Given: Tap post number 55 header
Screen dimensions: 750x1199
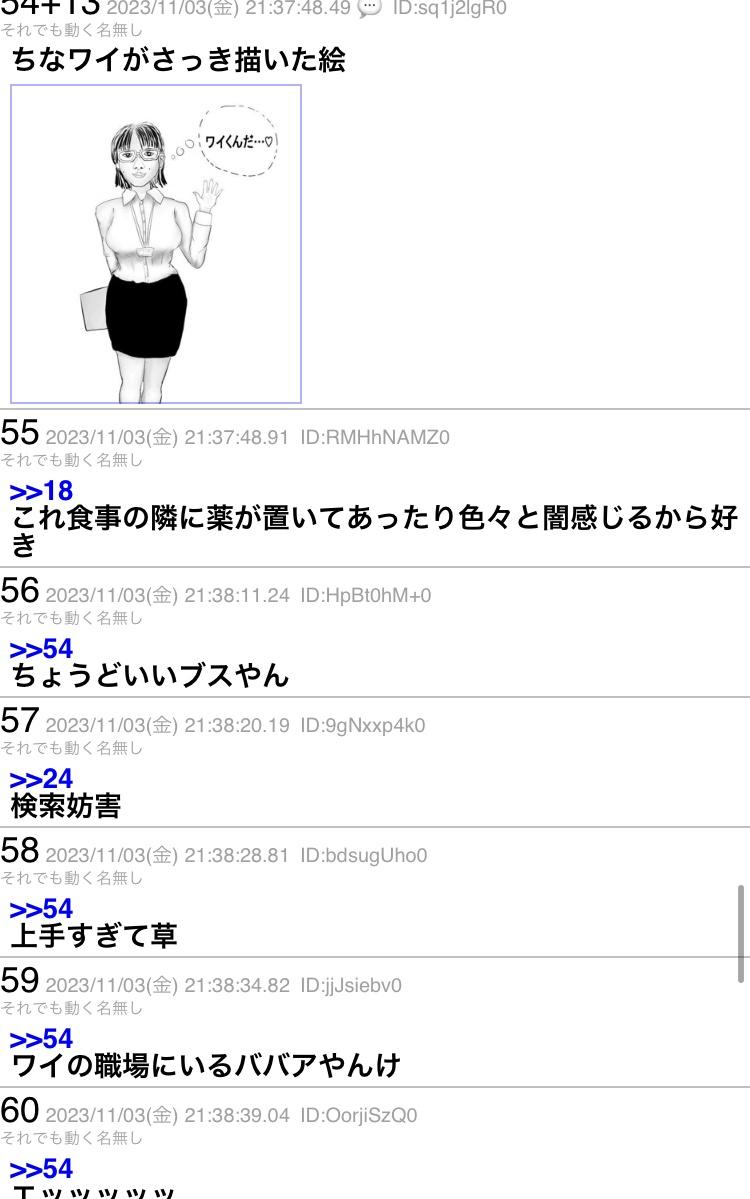Looking at the screenshot, I should (20, 434).
